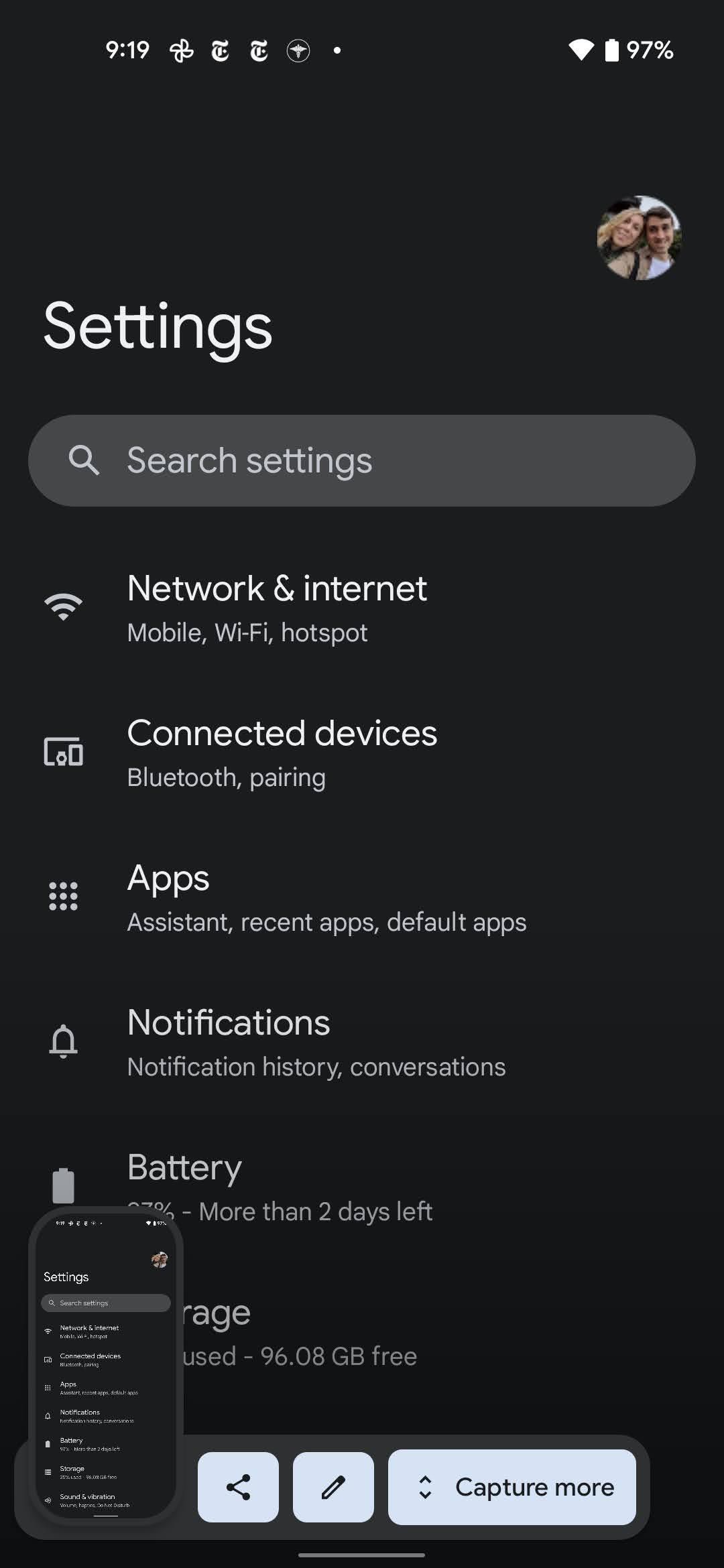Viewport: 724px width, 1568px height.
Task: Tap the Search settings field
Action: click(362, 460)
